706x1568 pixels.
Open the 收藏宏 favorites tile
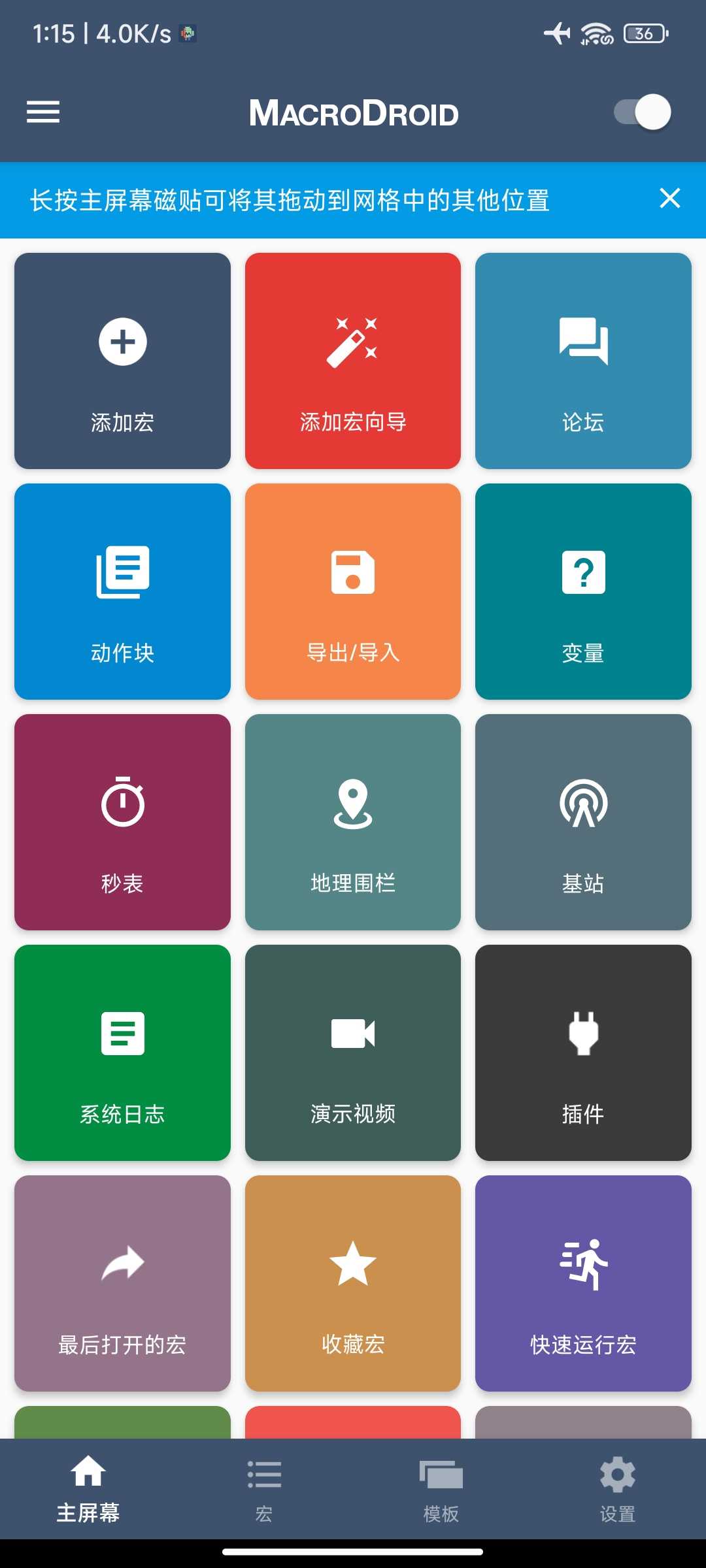pyautogui.click(x=353, y=1283)
